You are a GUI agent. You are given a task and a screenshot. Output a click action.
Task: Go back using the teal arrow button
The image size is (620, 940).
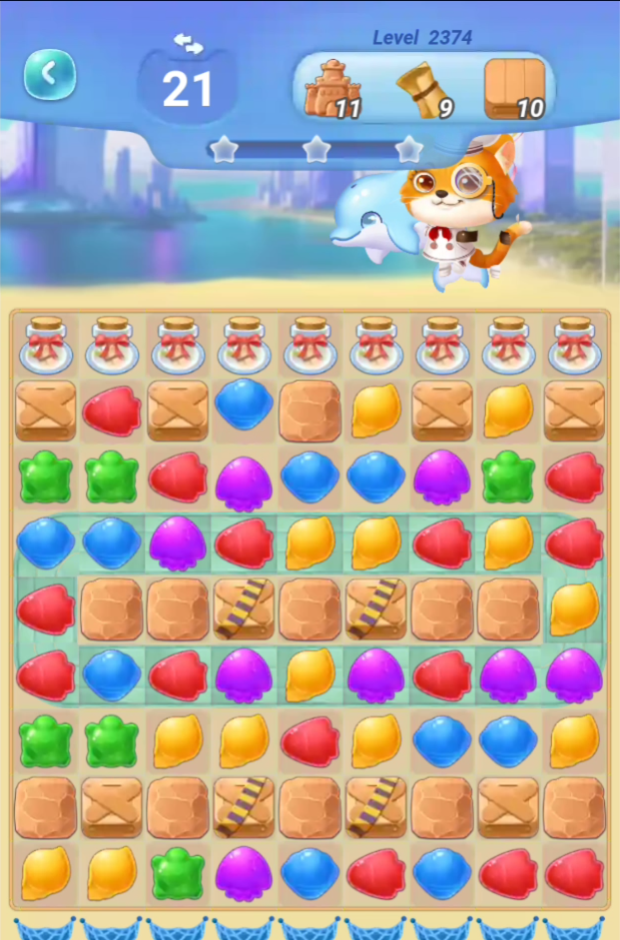pyautogui.click(x=50, y=74)
